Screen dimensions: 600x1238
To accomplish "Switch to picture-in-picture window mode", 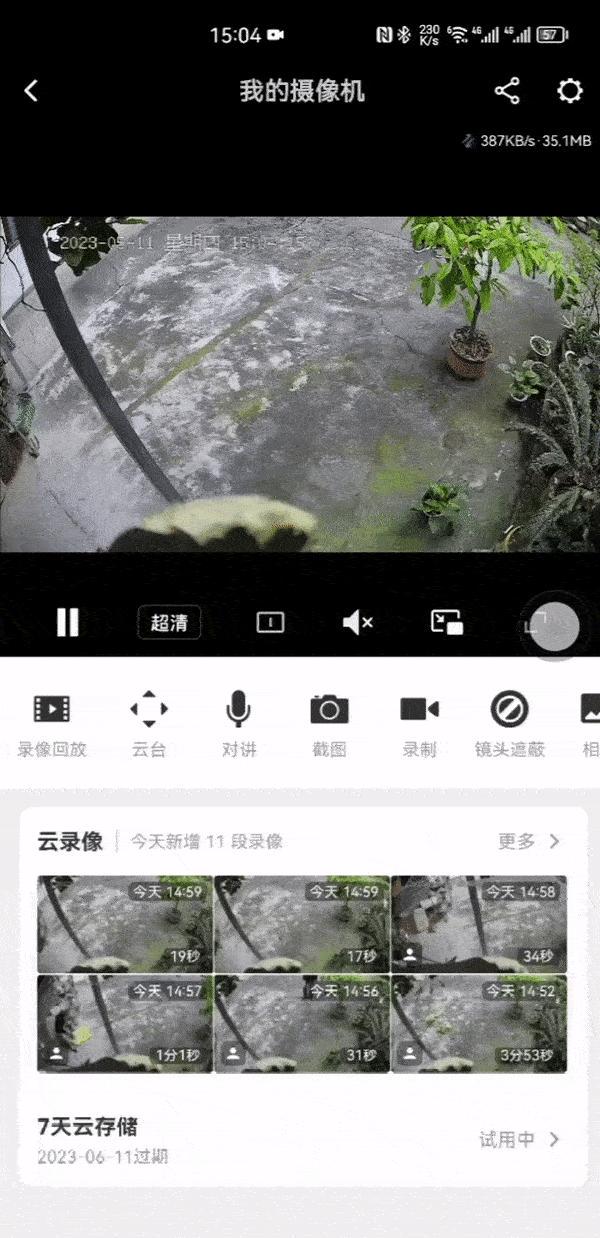I will [x=446, y=622].
